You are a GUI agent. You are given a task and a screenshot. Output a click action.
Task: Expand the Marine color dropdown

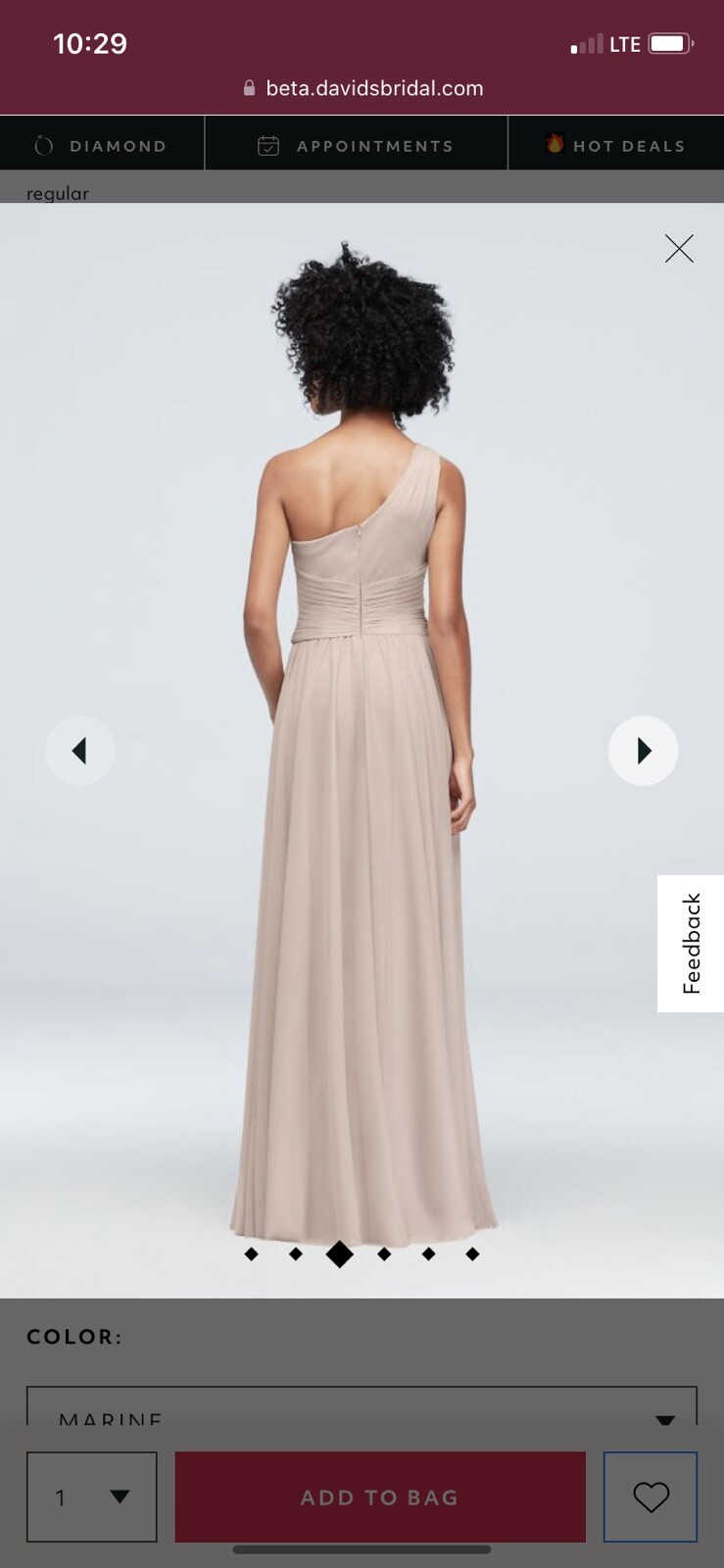point(362,1411)
